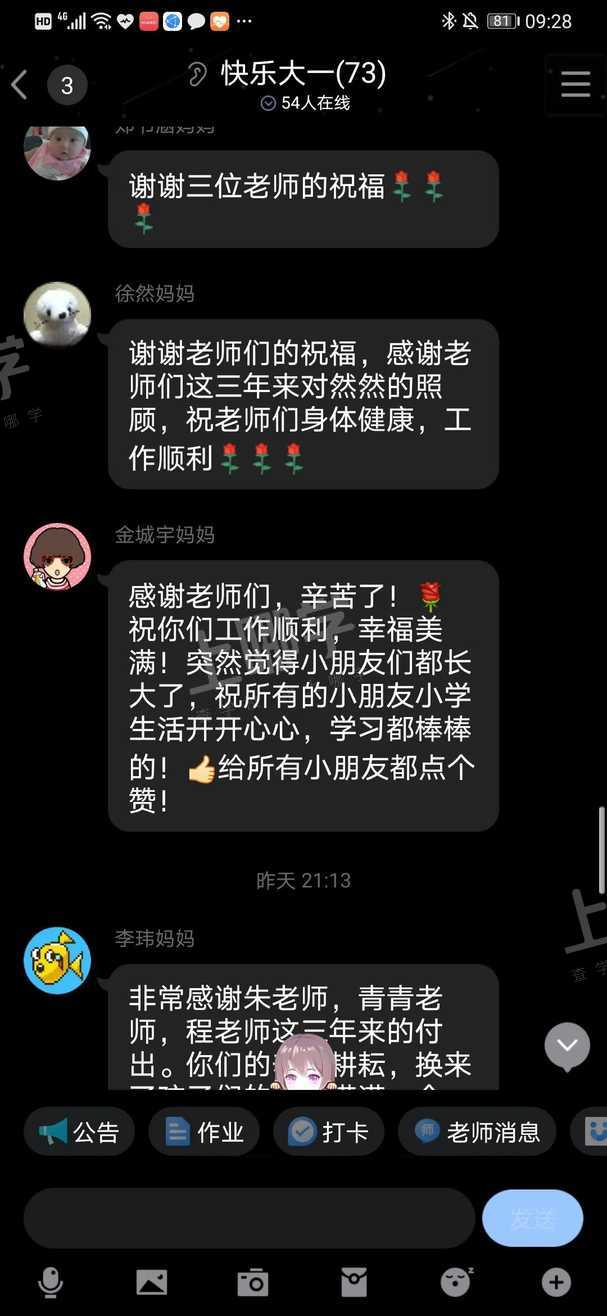Tap the 发送 send button
607x1316 pixels.
[532, 1218]
